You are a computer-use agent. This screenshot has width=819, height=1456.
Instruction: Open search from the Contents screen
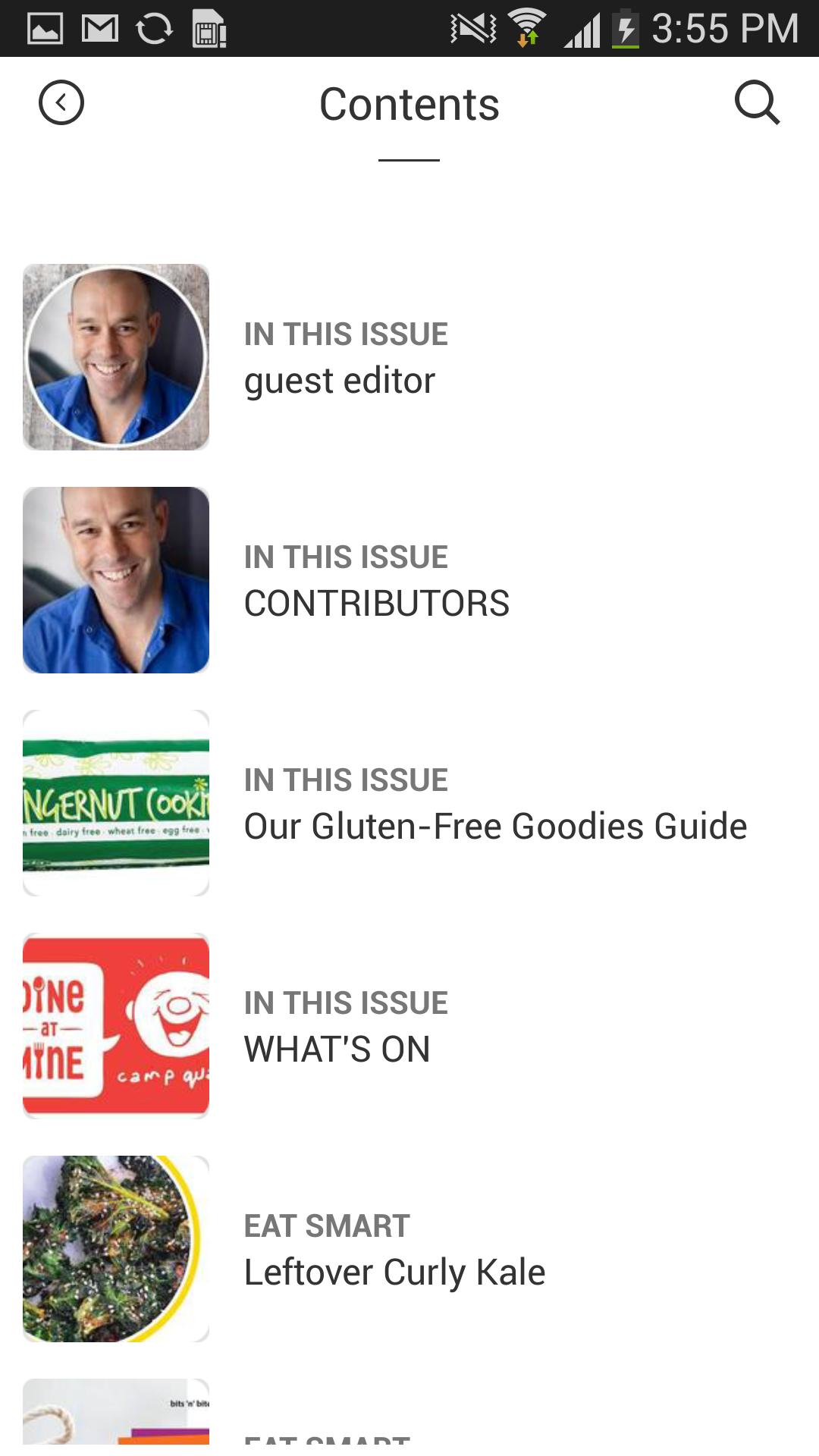[759, 104]
